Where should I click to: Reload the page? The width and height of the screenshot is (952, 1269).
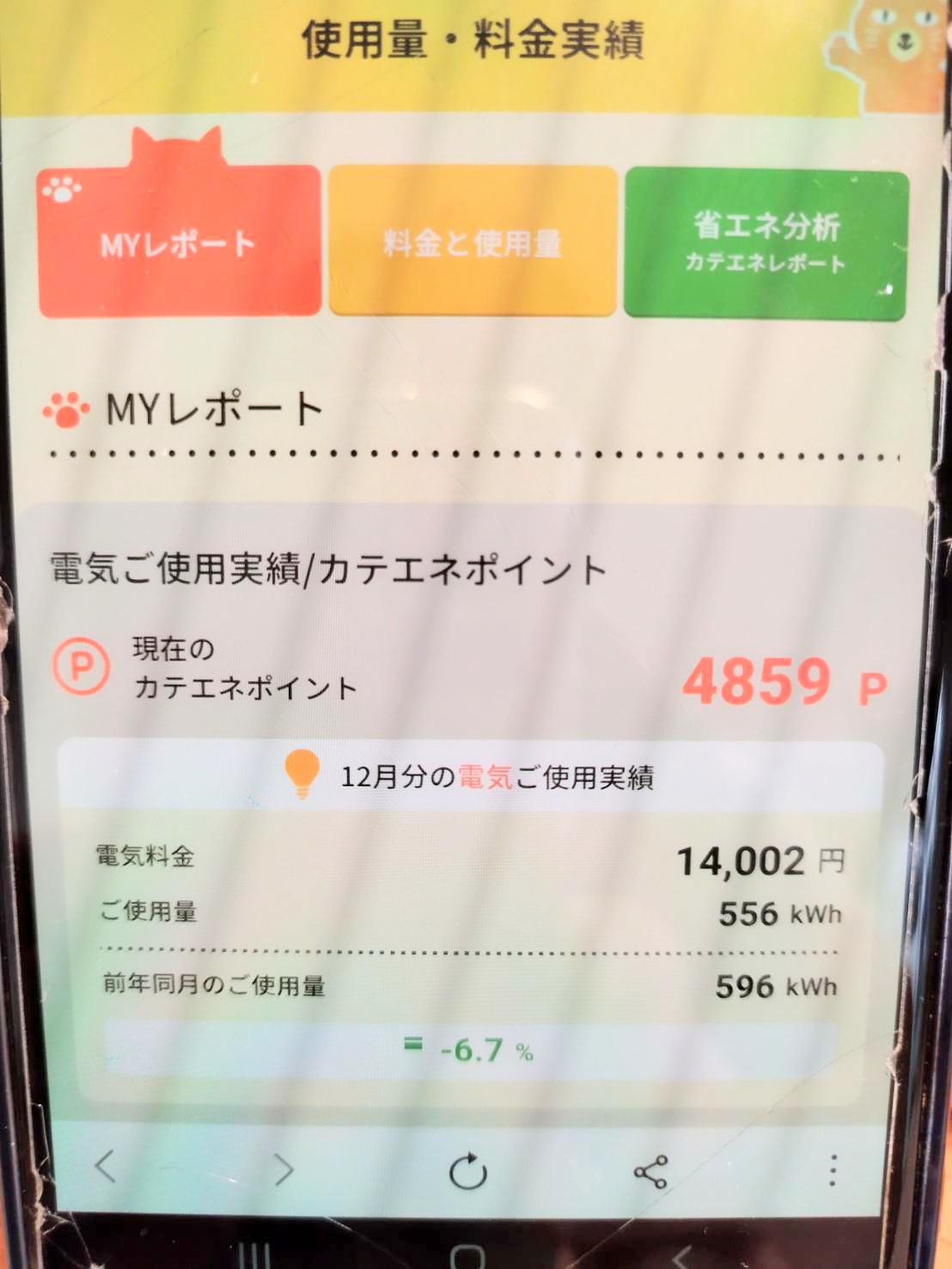coord(468,1171)
